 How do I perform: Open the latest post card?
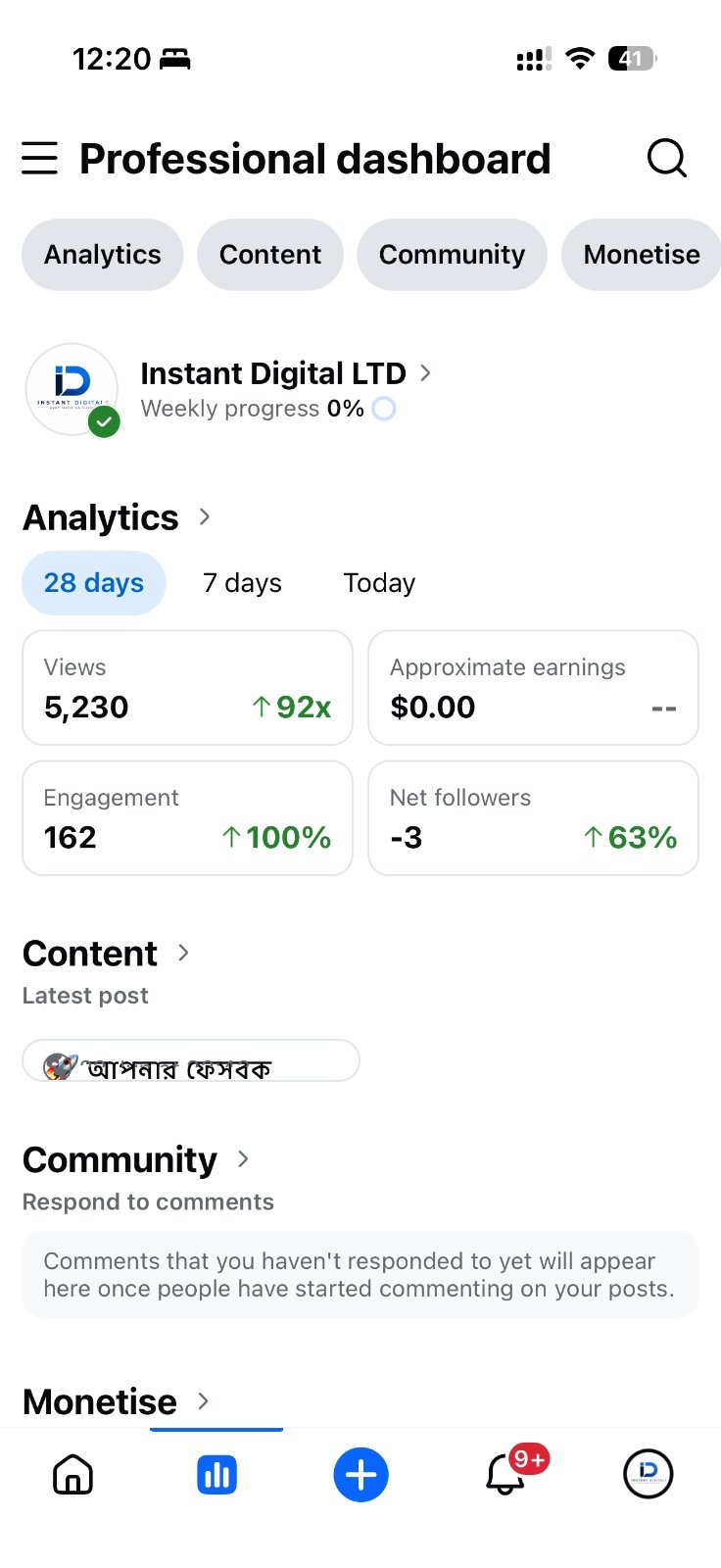[191, 1060]
